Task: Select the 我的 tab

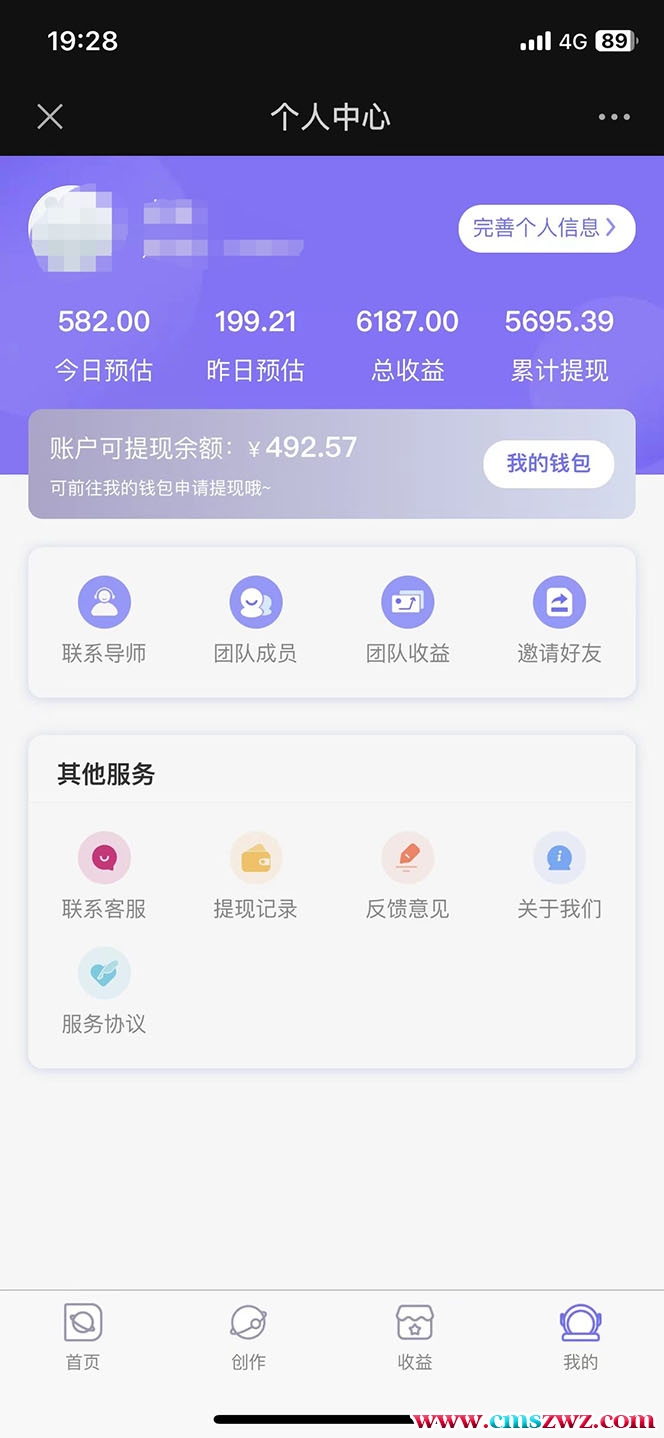Action: pyautogui.click(x=580, y=1336)
